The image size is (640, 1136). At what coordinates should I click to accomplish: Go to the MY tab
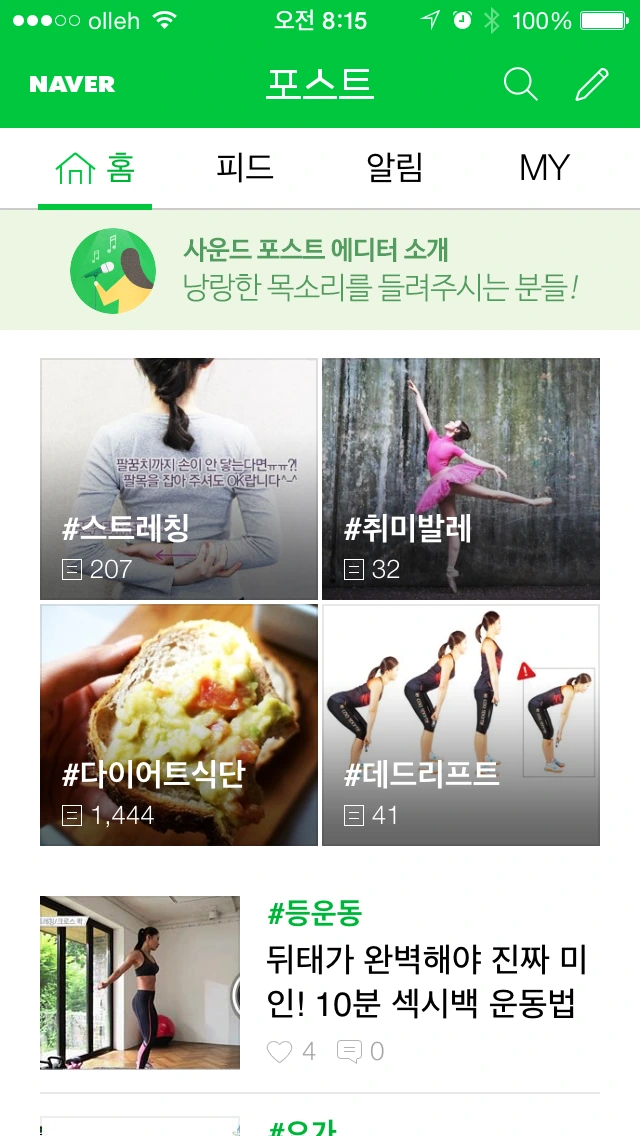544,168
